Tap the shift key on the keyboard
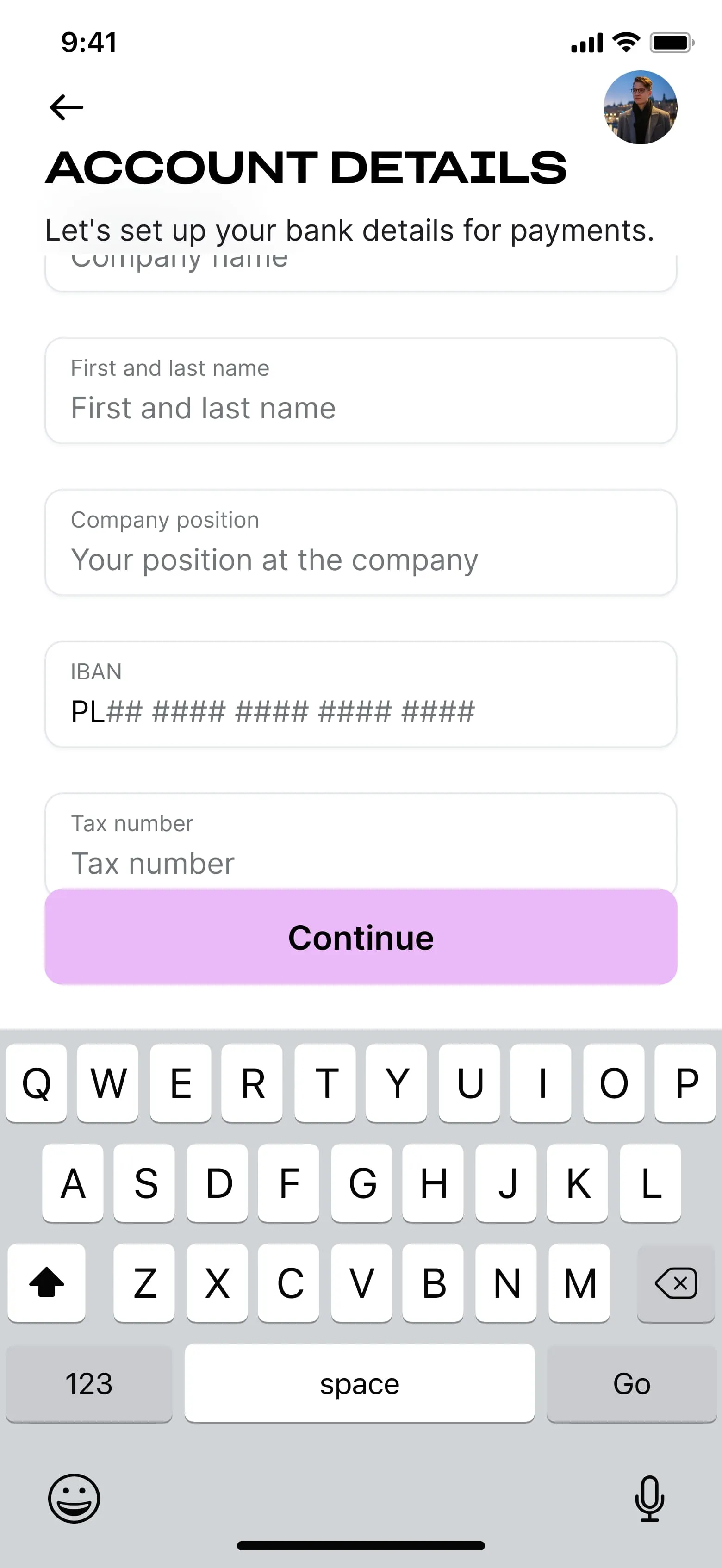This screenshot has height=1568, width=722. [x=47, y=1283]
